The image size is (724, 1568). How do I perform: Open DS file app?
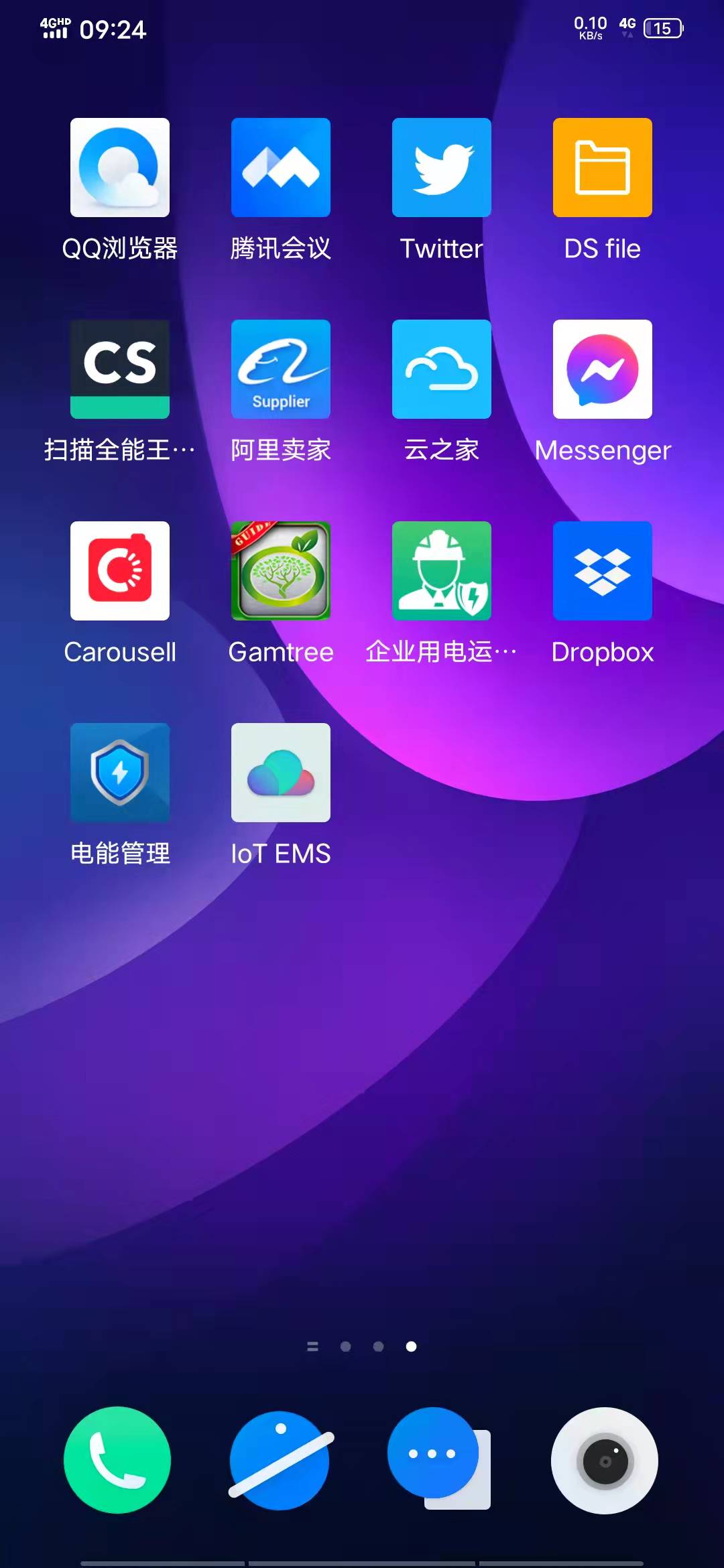(603, 168)
